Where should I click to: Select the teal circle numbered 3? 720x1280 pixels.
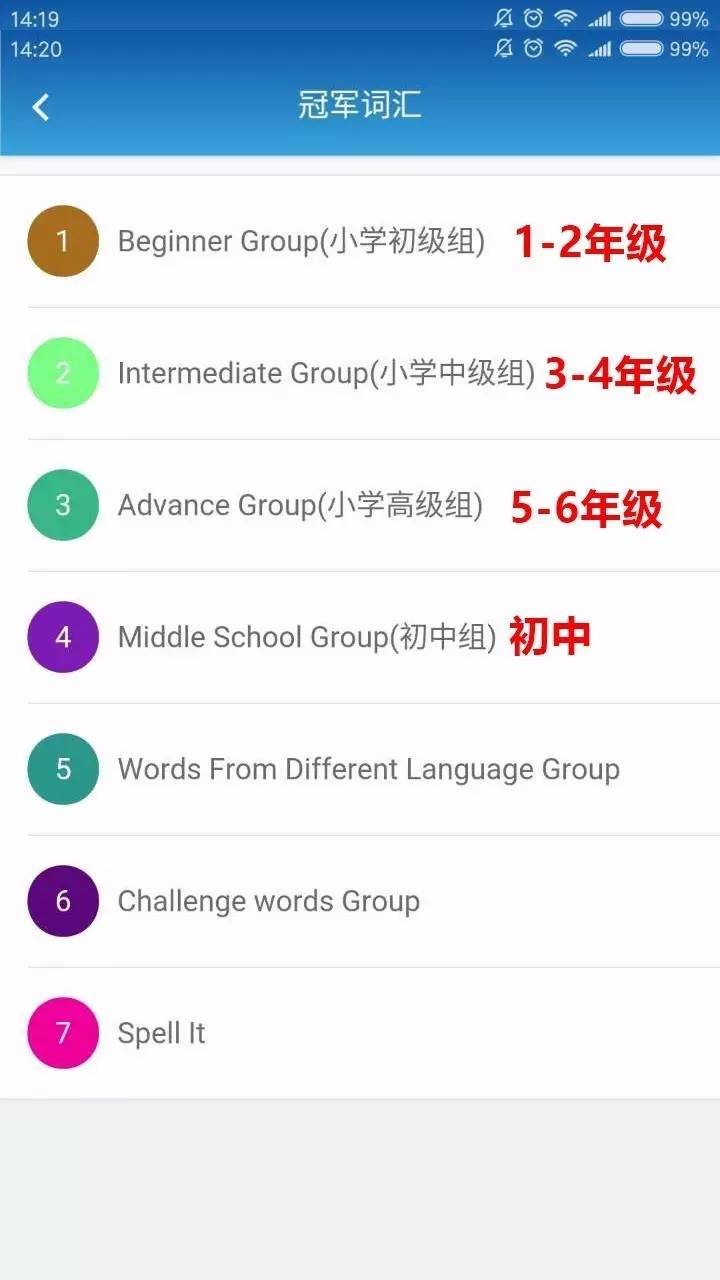[62, 504]
